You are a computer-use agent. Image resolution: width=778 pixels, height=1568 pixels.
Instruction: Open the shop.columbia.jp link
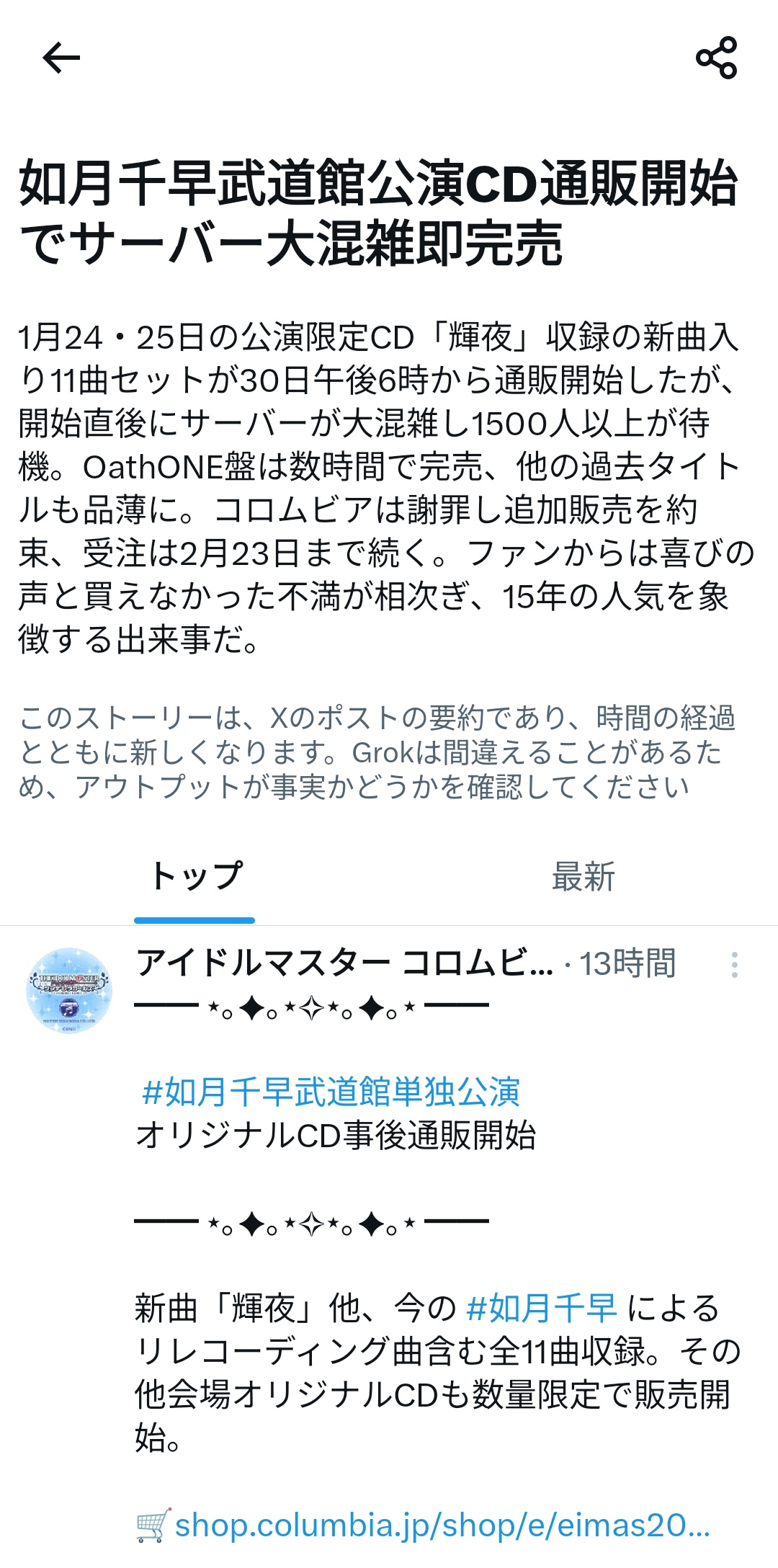pos(441,1525)
